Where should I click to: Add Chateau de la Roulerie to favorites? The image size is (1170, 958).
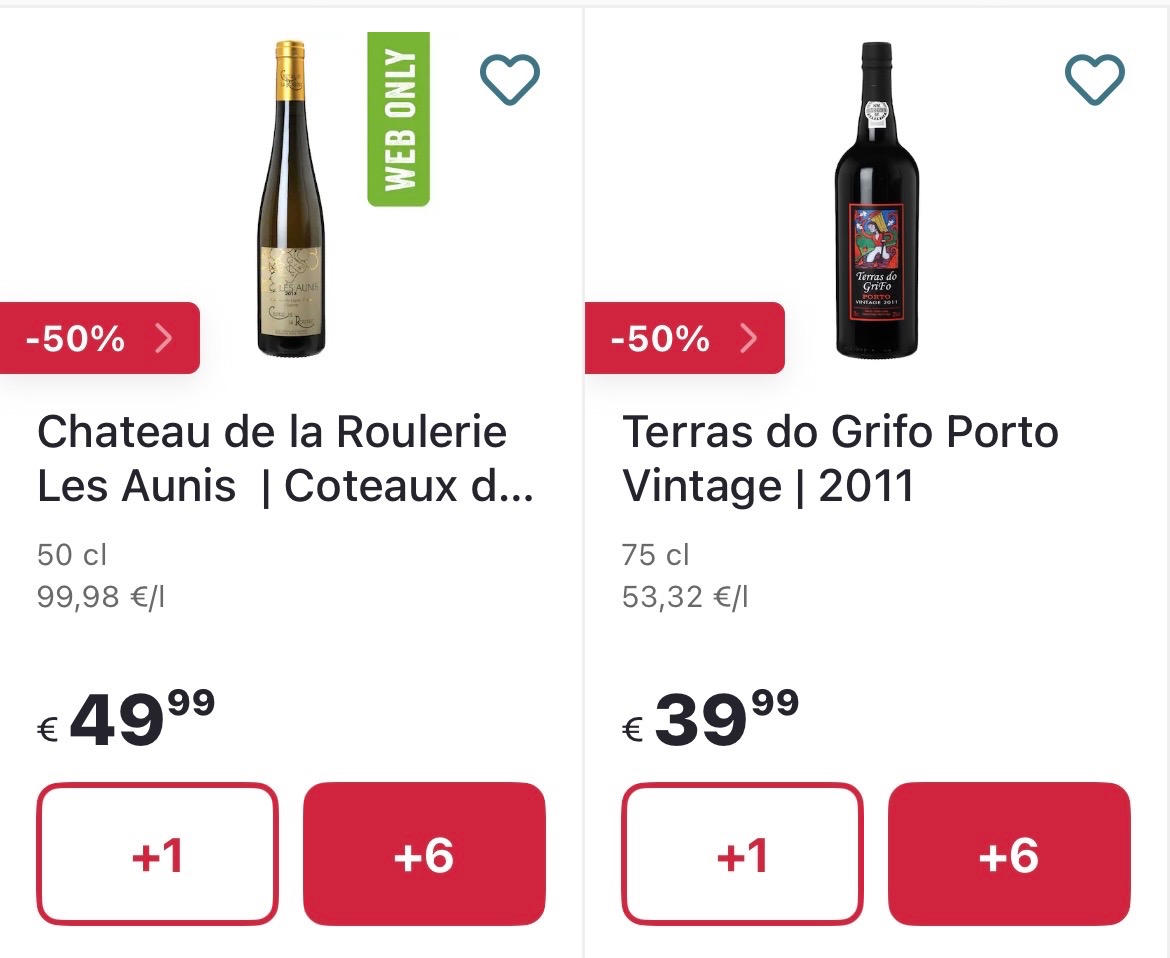coord(510,79)
